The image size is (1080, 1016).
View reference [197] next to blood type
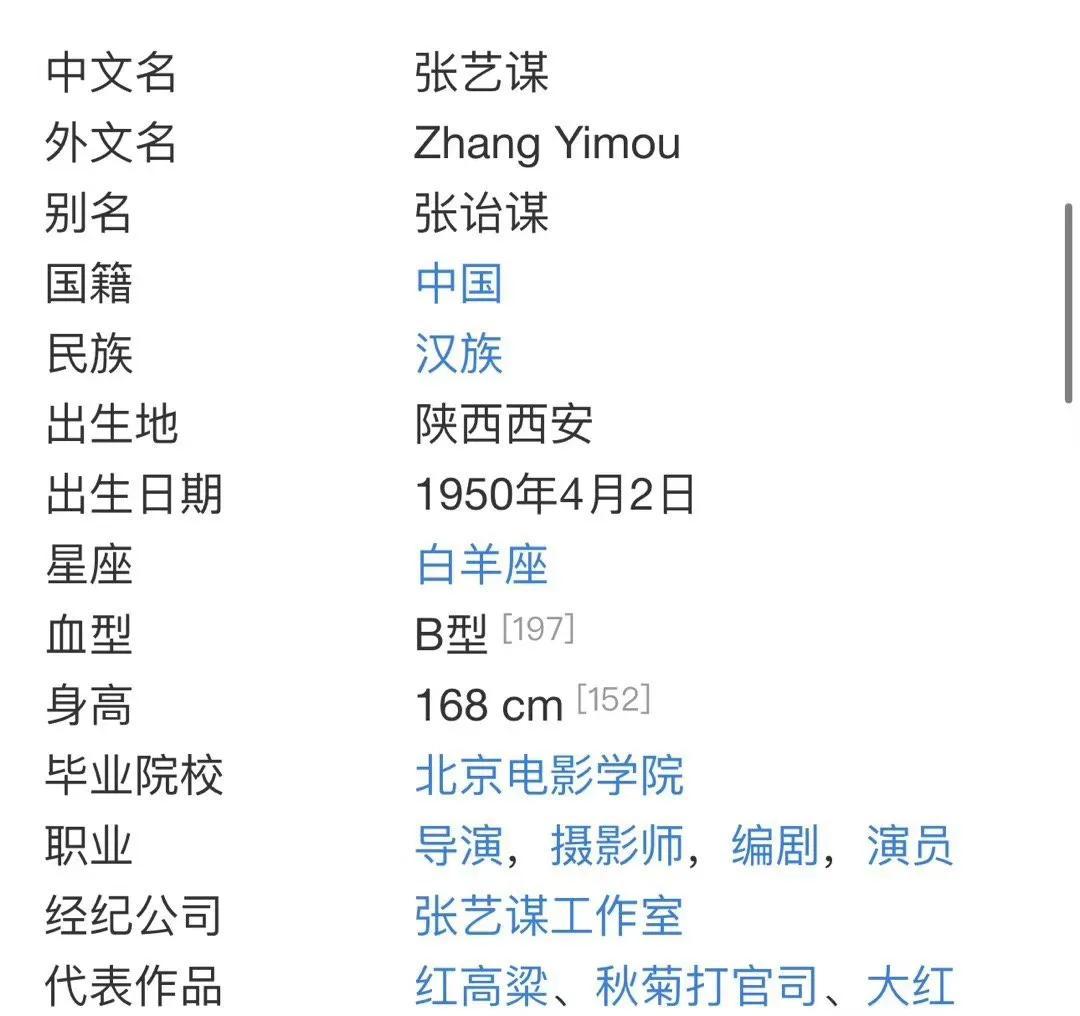click(538, 629)
